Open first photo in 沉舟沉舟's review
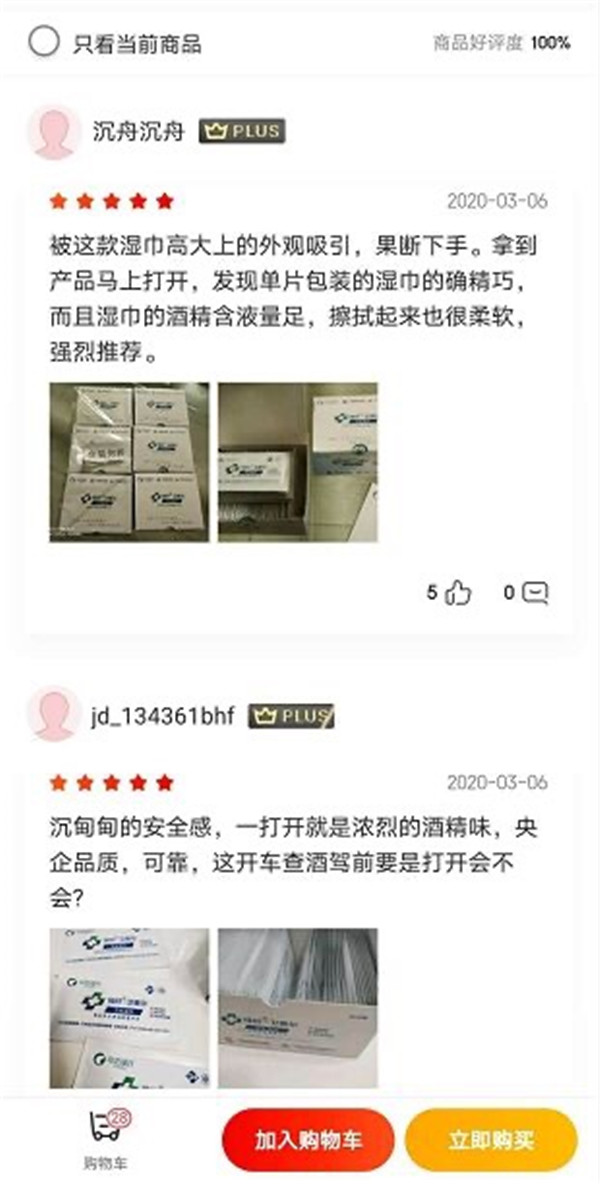 tap(130, 462)
